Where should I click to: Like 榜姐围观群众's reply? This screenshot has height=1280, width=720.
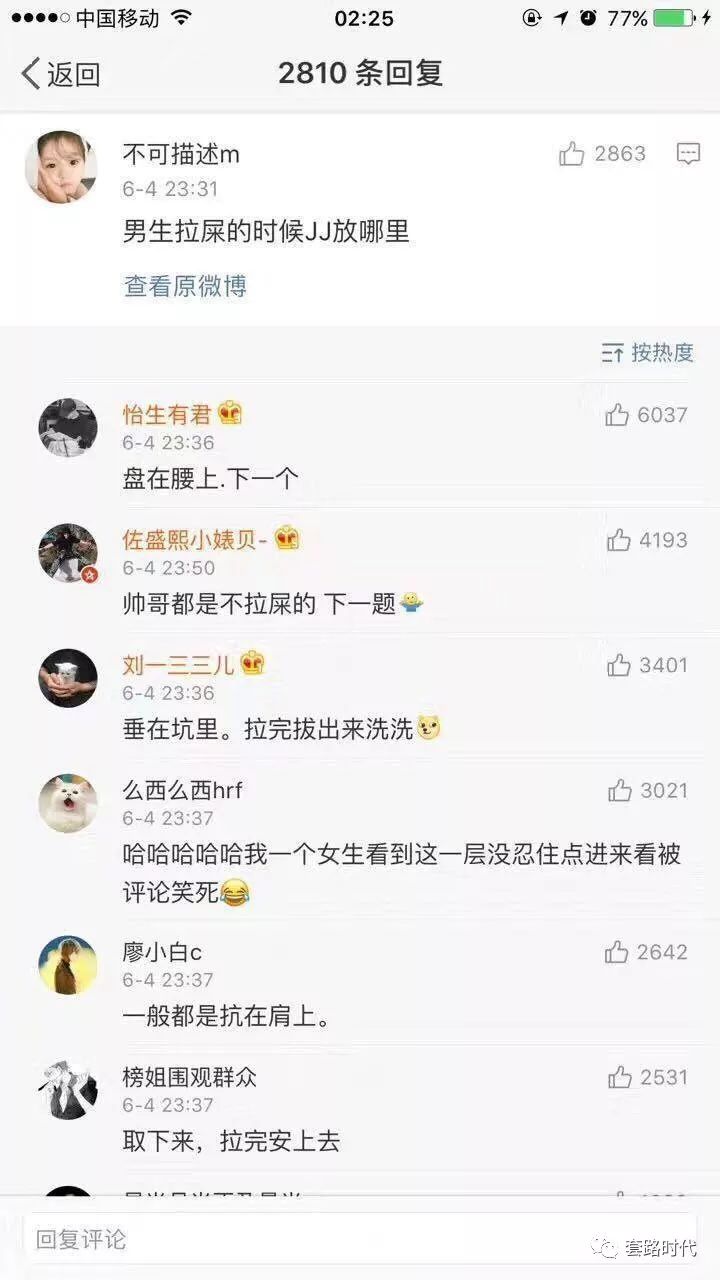click(620, 1077)
